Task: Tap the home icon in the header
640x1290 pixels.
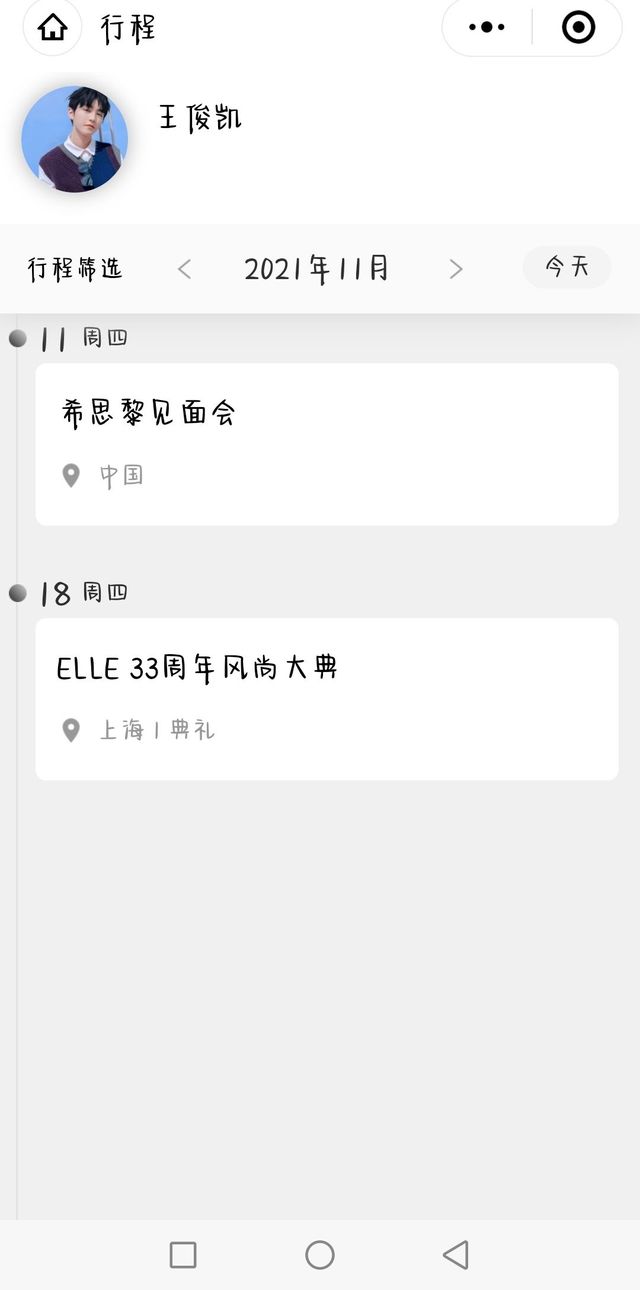Action: tap(52, 27)
